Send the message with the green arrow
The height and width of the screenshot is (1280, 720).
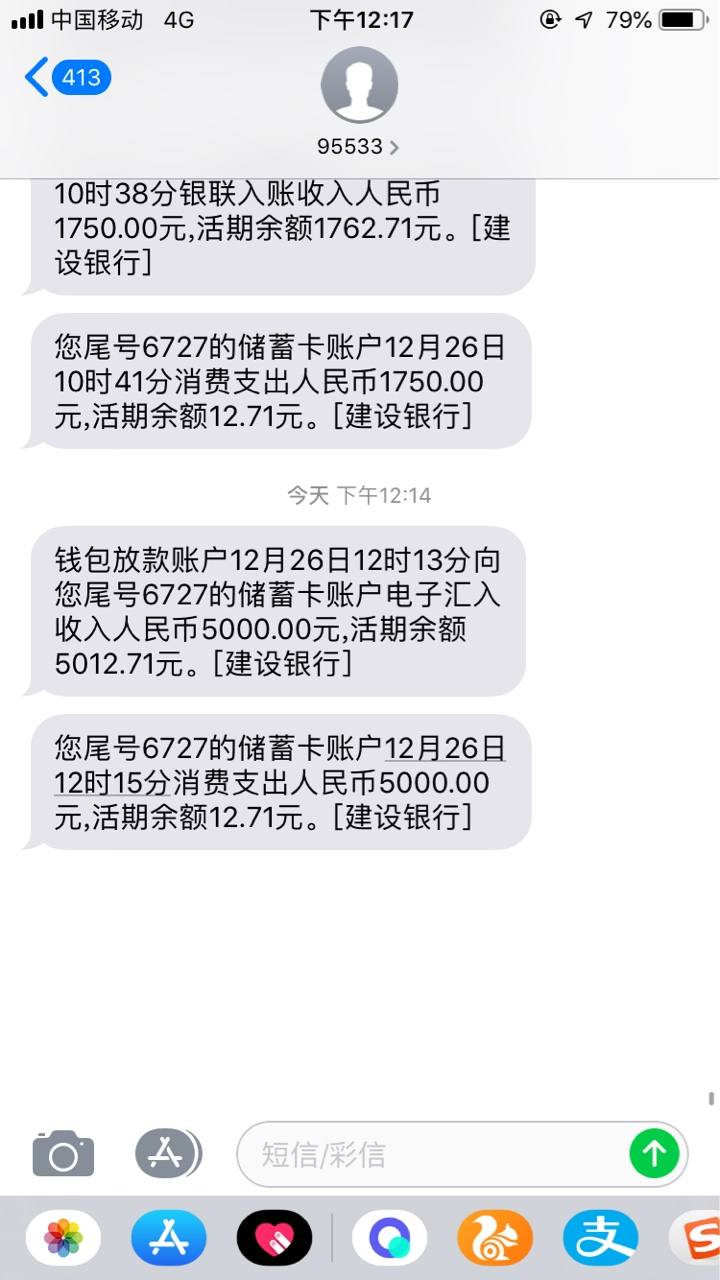[654, 1155]
